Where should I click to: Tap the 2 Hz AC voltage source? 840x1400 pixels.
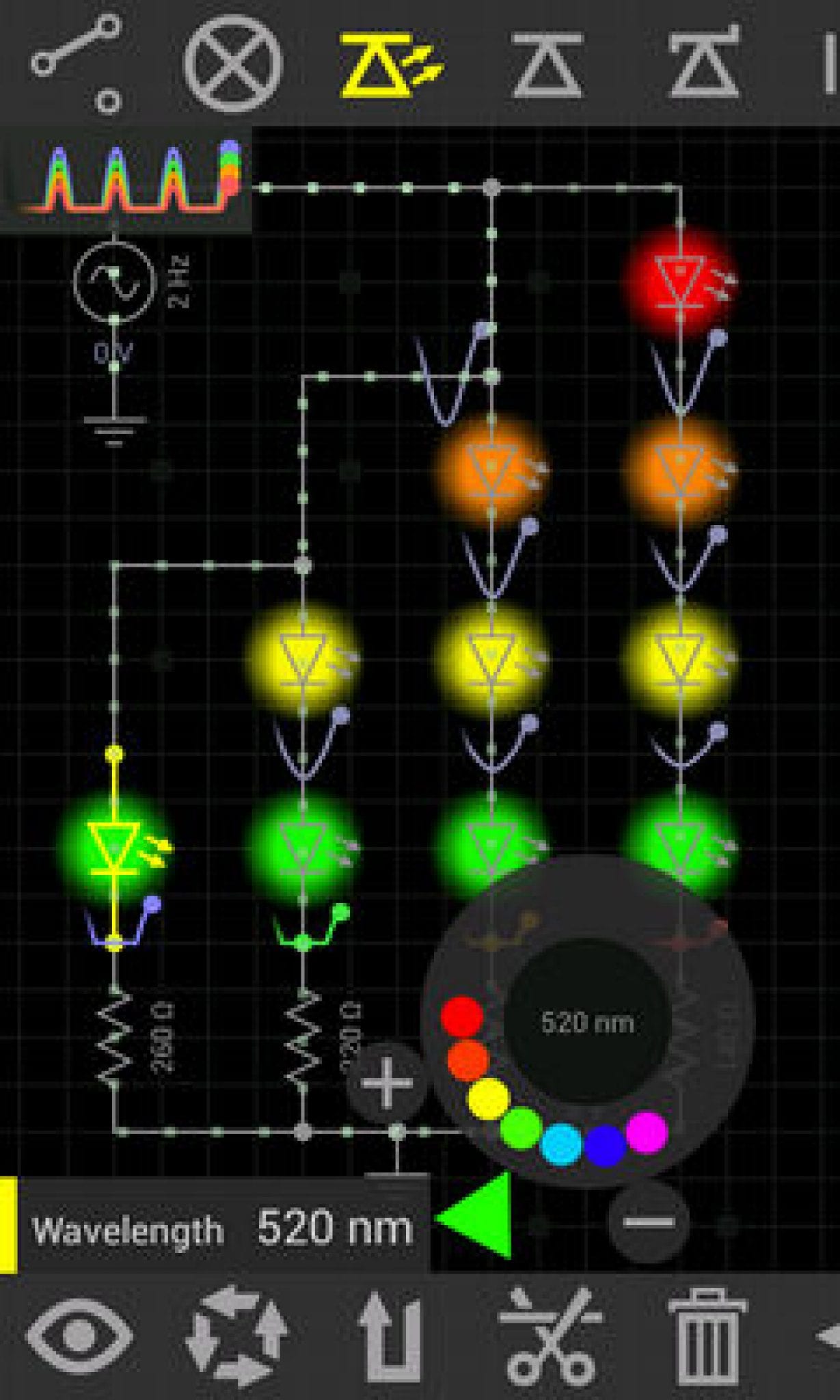[x=115, y=282]
